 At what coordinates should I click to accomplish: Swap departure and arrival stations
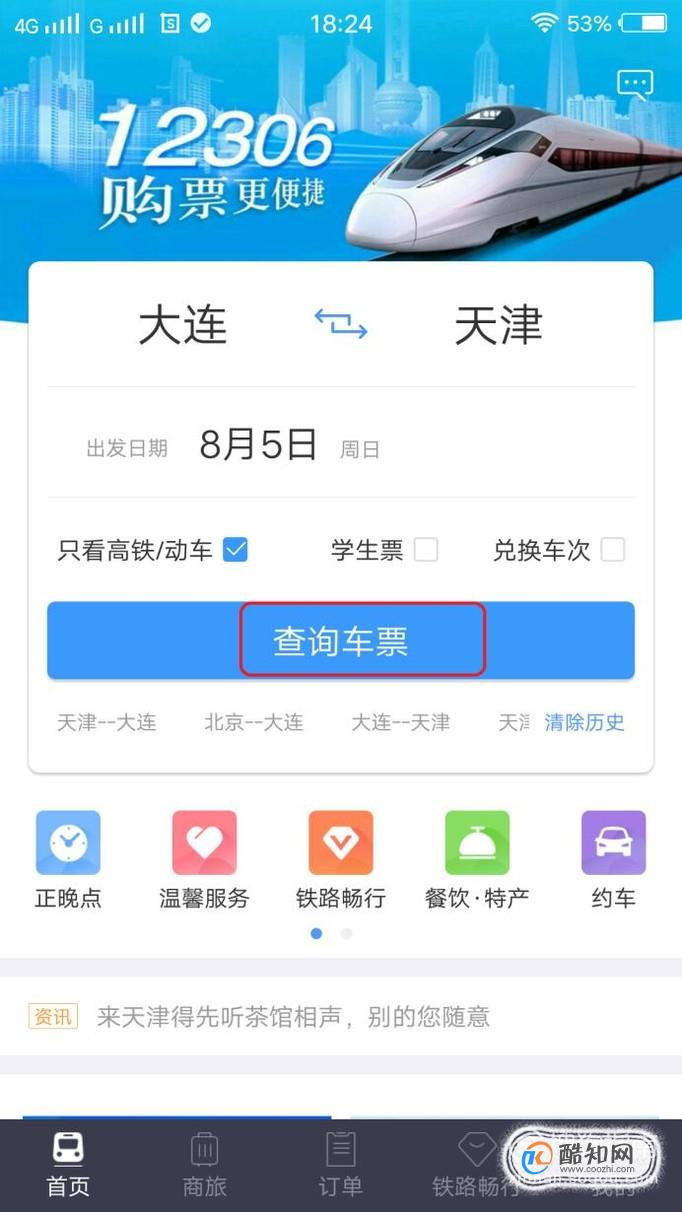(341, 324)
